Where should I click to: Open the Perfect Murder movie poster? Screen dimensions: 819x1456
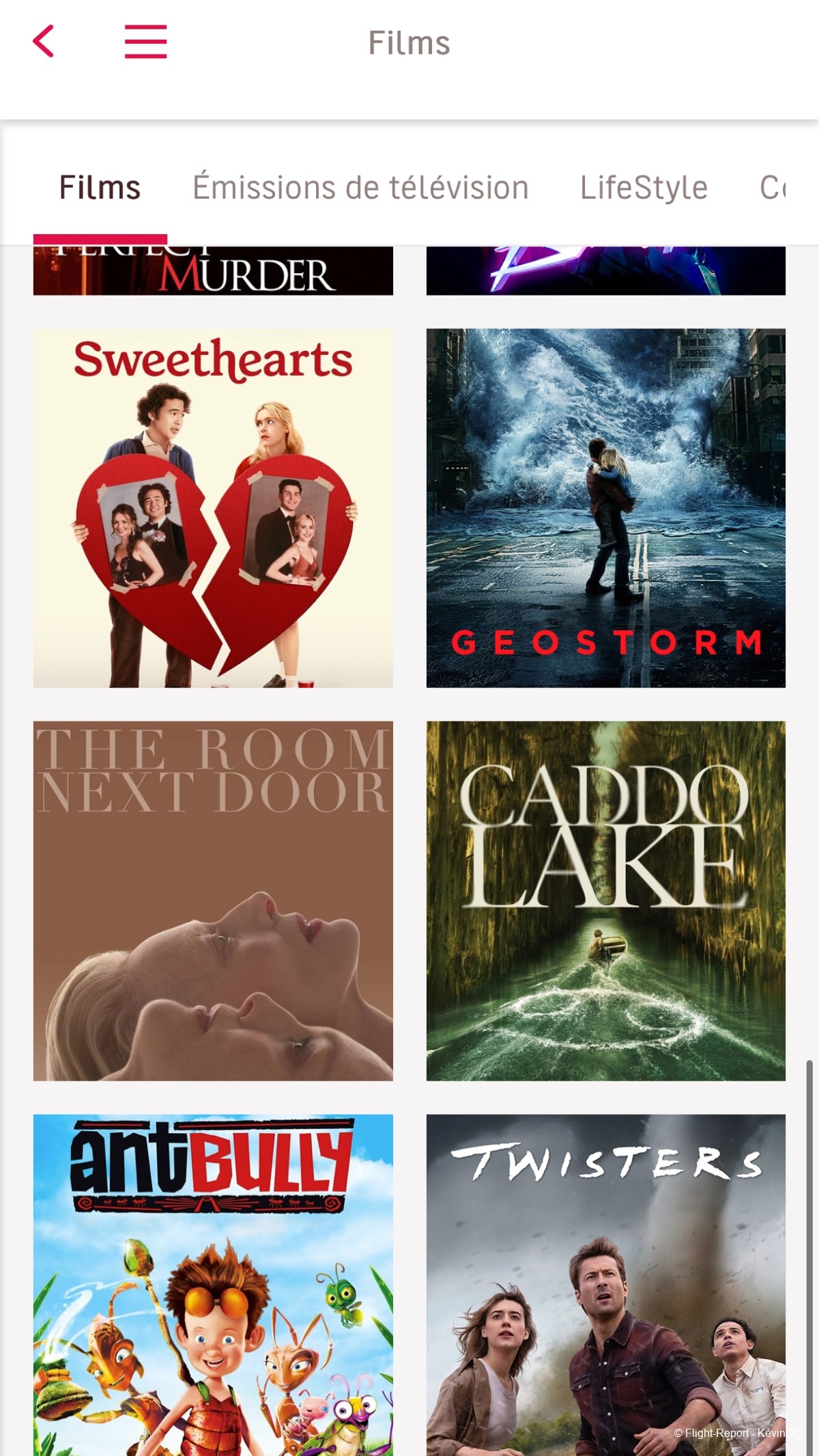coord(213,272)
